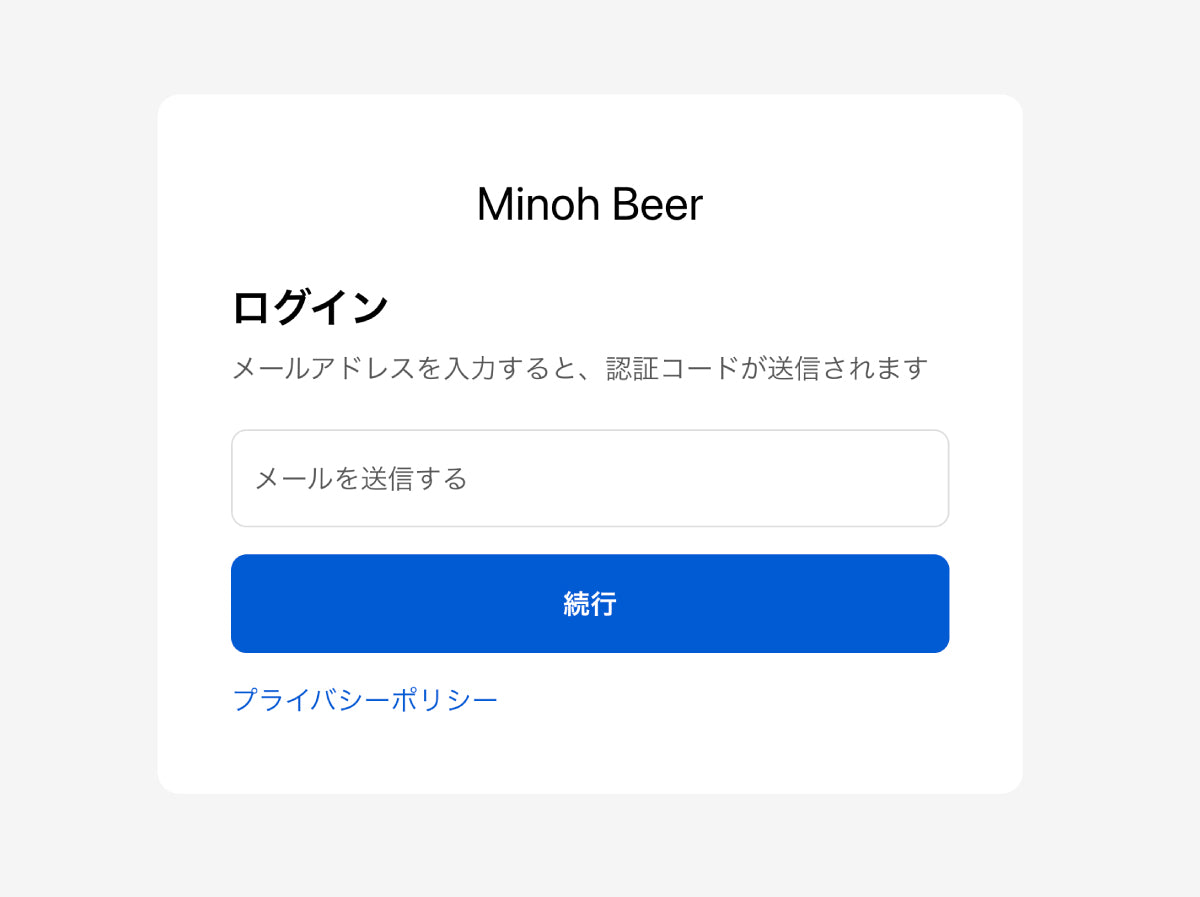Open the プライバシーポリシー link
This screenshot has height=897, width=1200.
click(x=365, y=700)
